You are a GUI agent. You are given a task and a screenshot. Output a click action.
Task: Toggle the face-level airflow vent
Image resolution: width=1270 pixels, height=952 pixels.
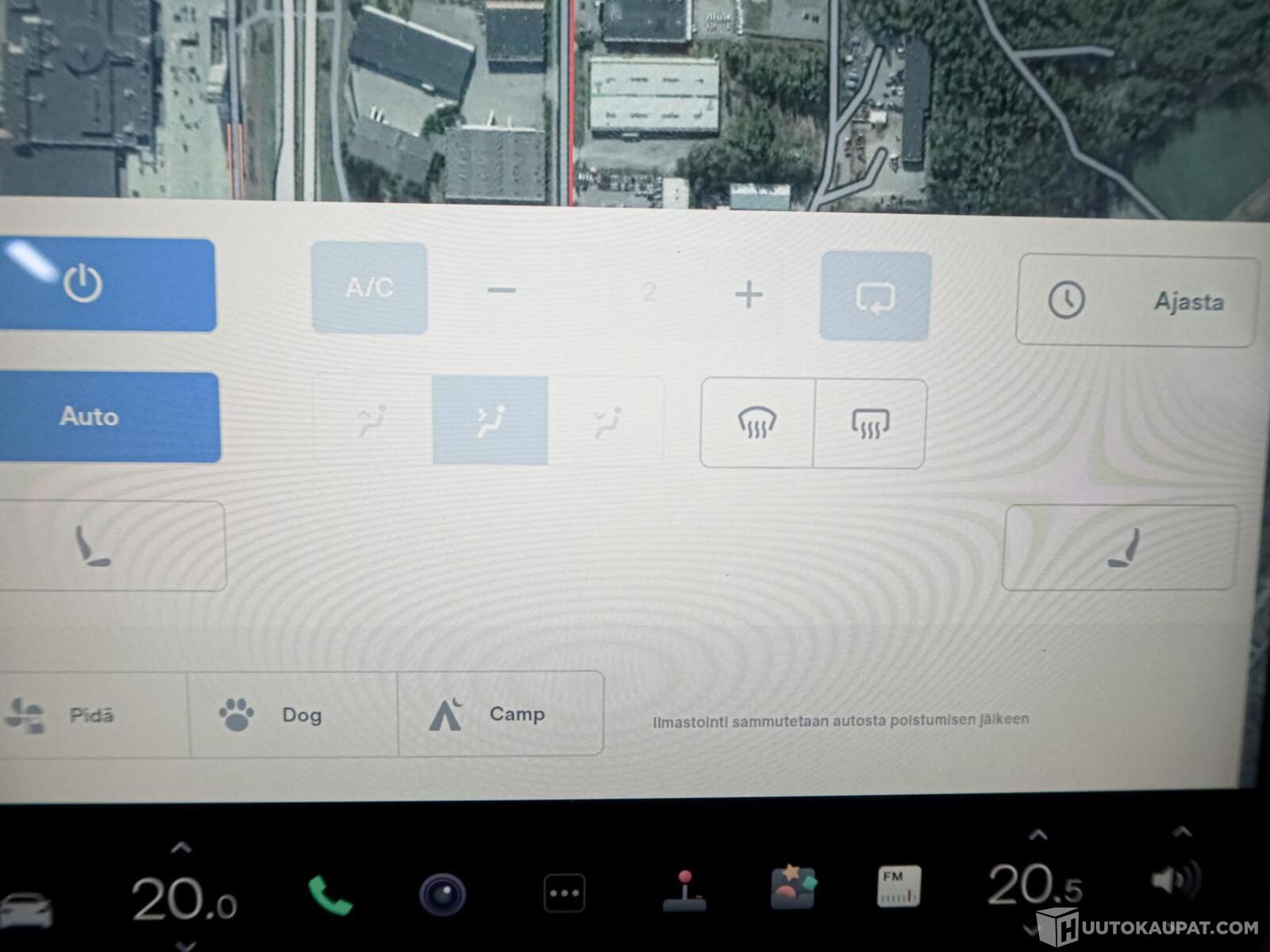click(490, 420)
